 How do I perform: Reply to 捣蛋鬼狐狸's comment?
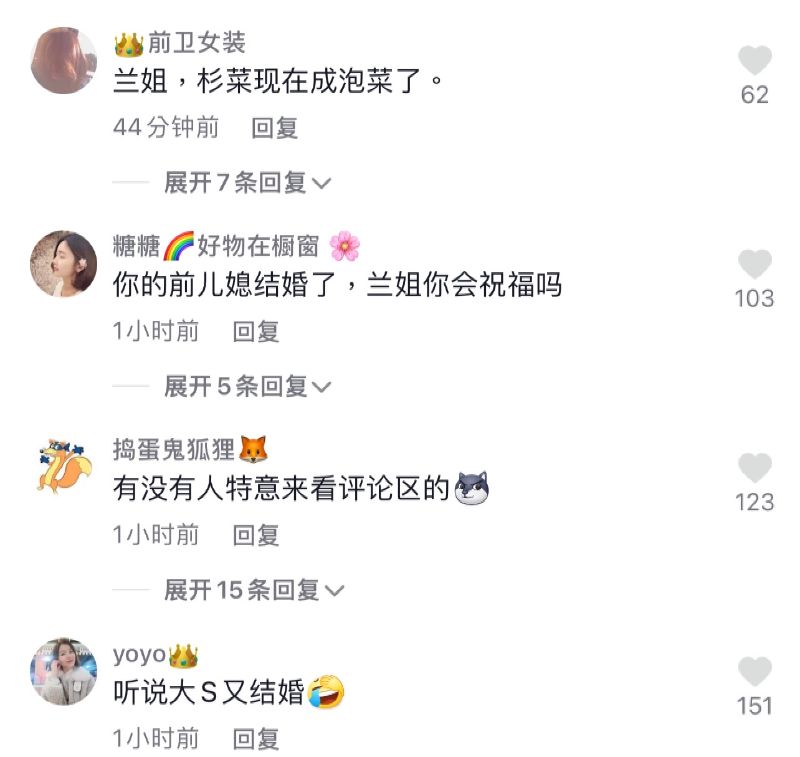[x=256, y=536]
